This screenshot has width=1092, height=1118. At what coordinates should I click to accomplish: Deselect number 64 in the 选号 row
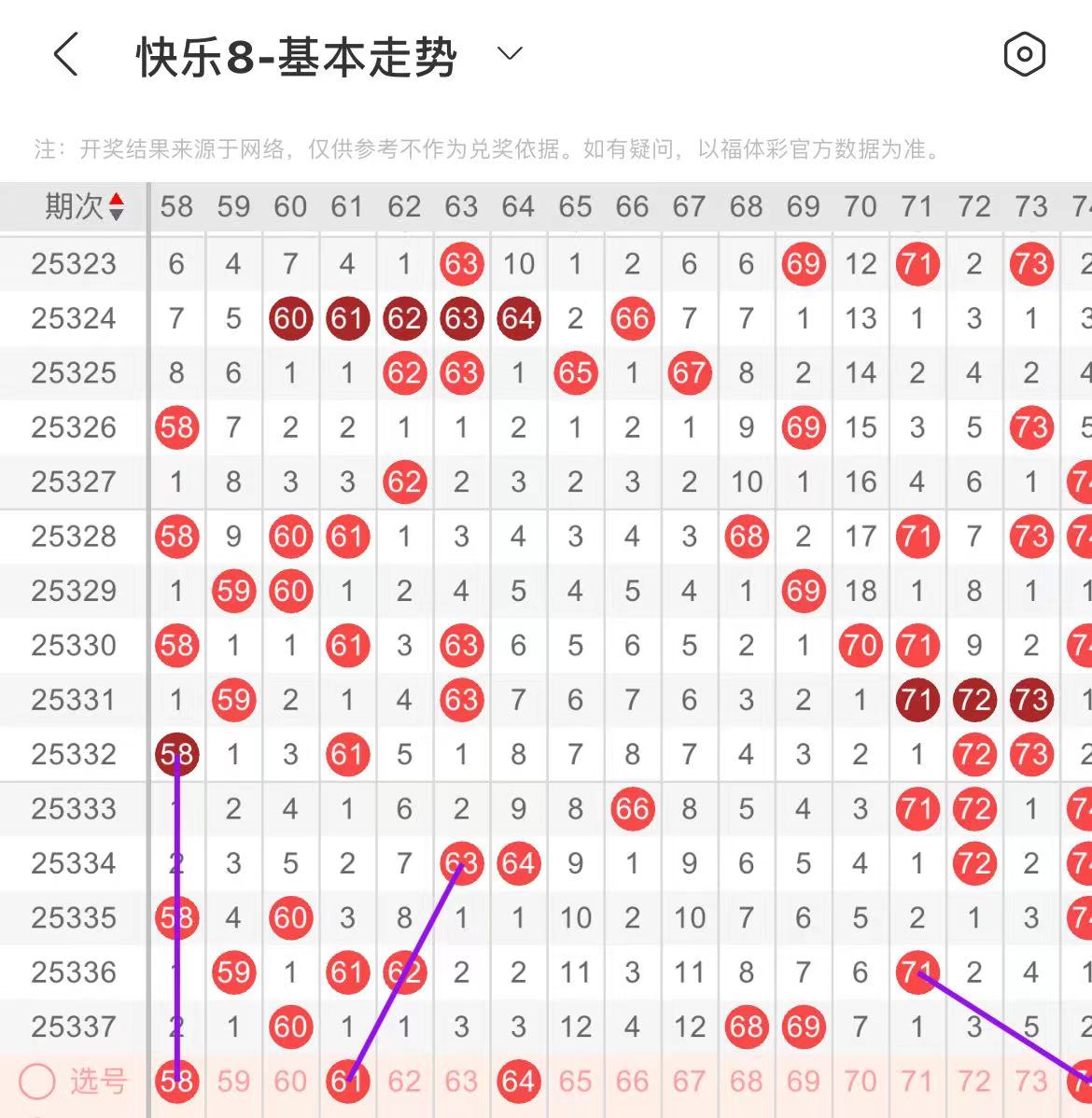pyautogui.click(x=518, y=1081)
